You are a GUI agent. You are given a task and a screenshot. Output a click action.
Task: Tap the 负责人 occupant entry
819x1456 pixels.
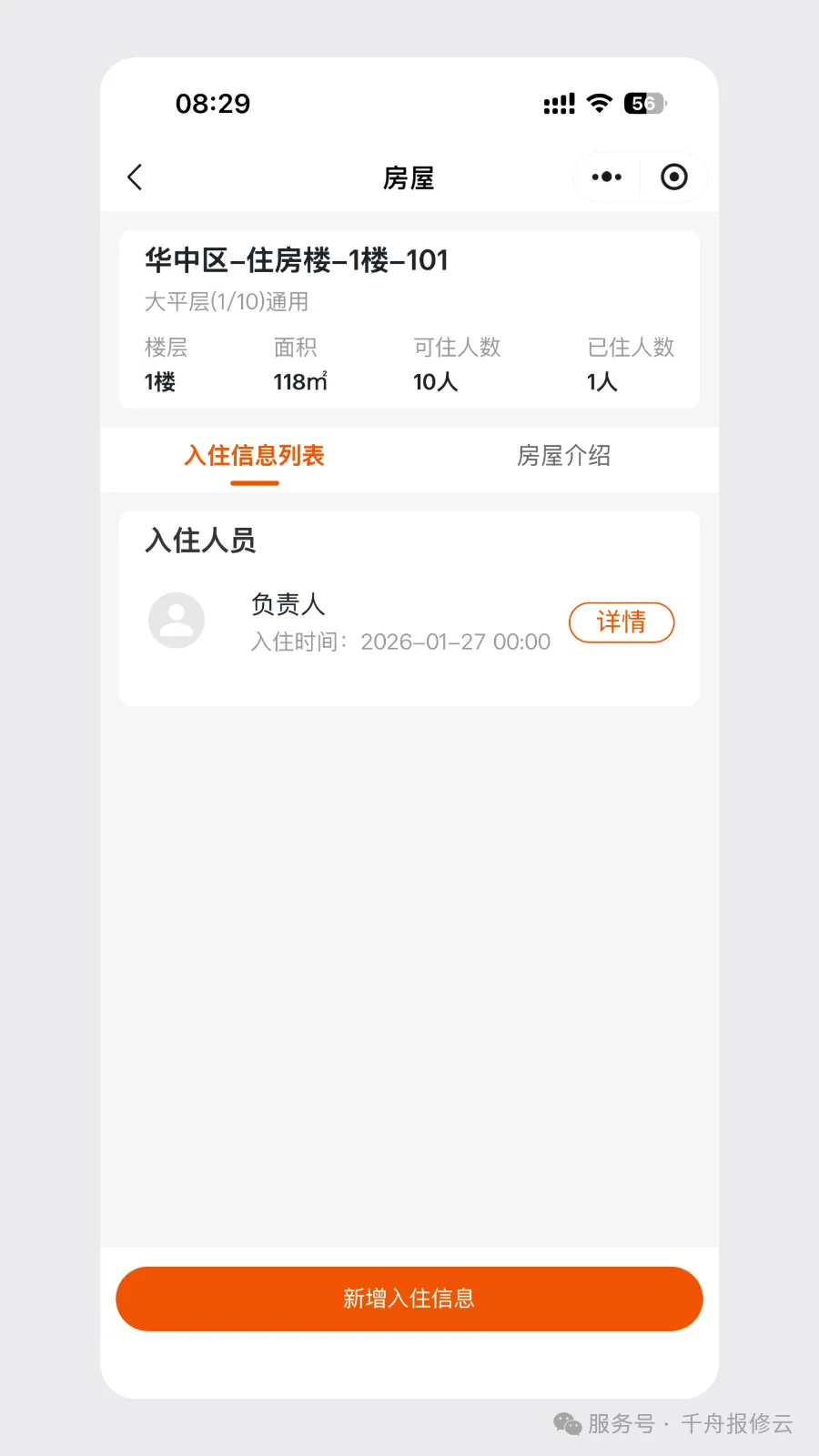(288, 603)
